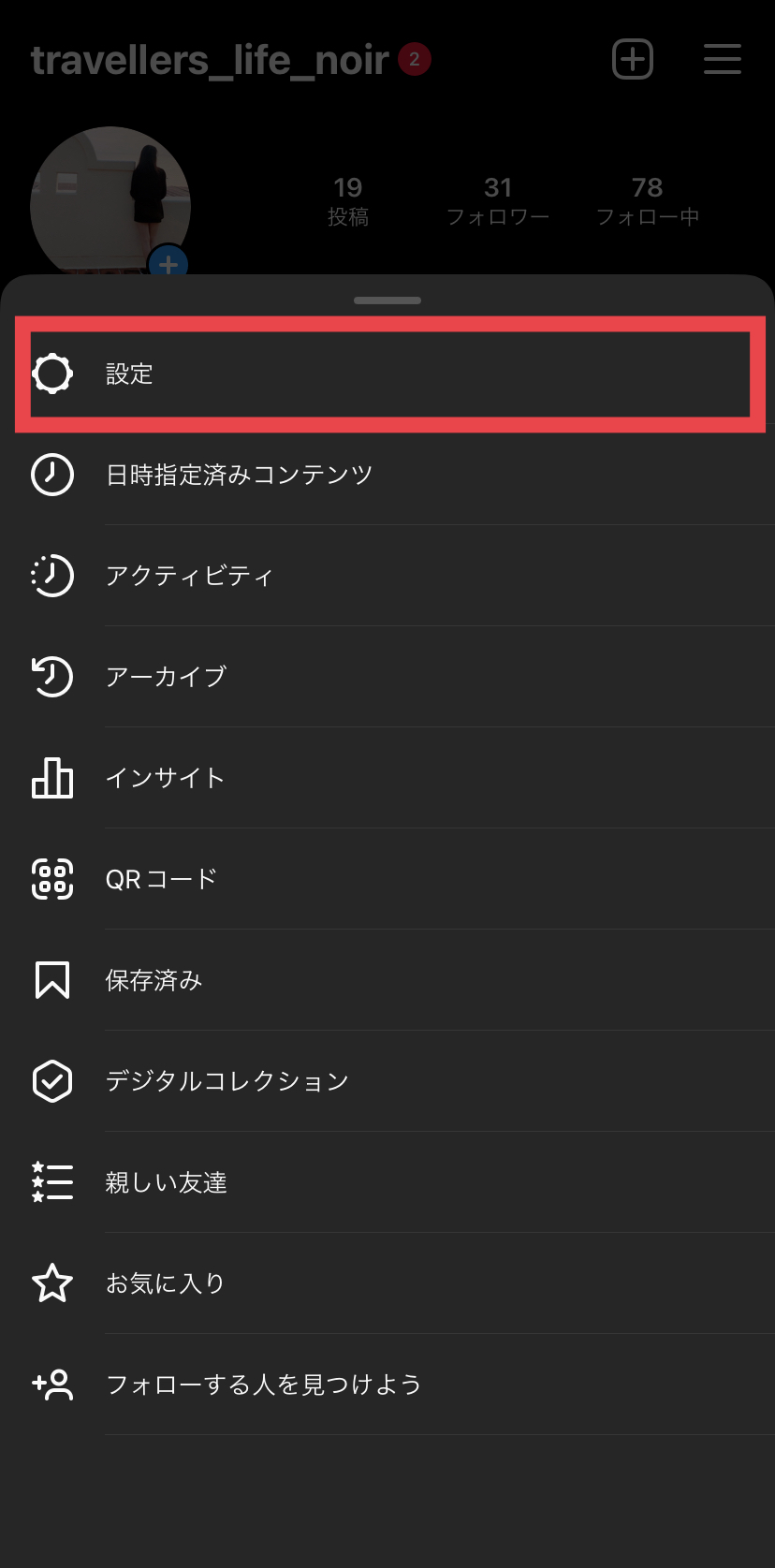Open 日時指定済みコンテンツ
The width and height of the screenshot is (775, 1568).
[x=387, y=475]
